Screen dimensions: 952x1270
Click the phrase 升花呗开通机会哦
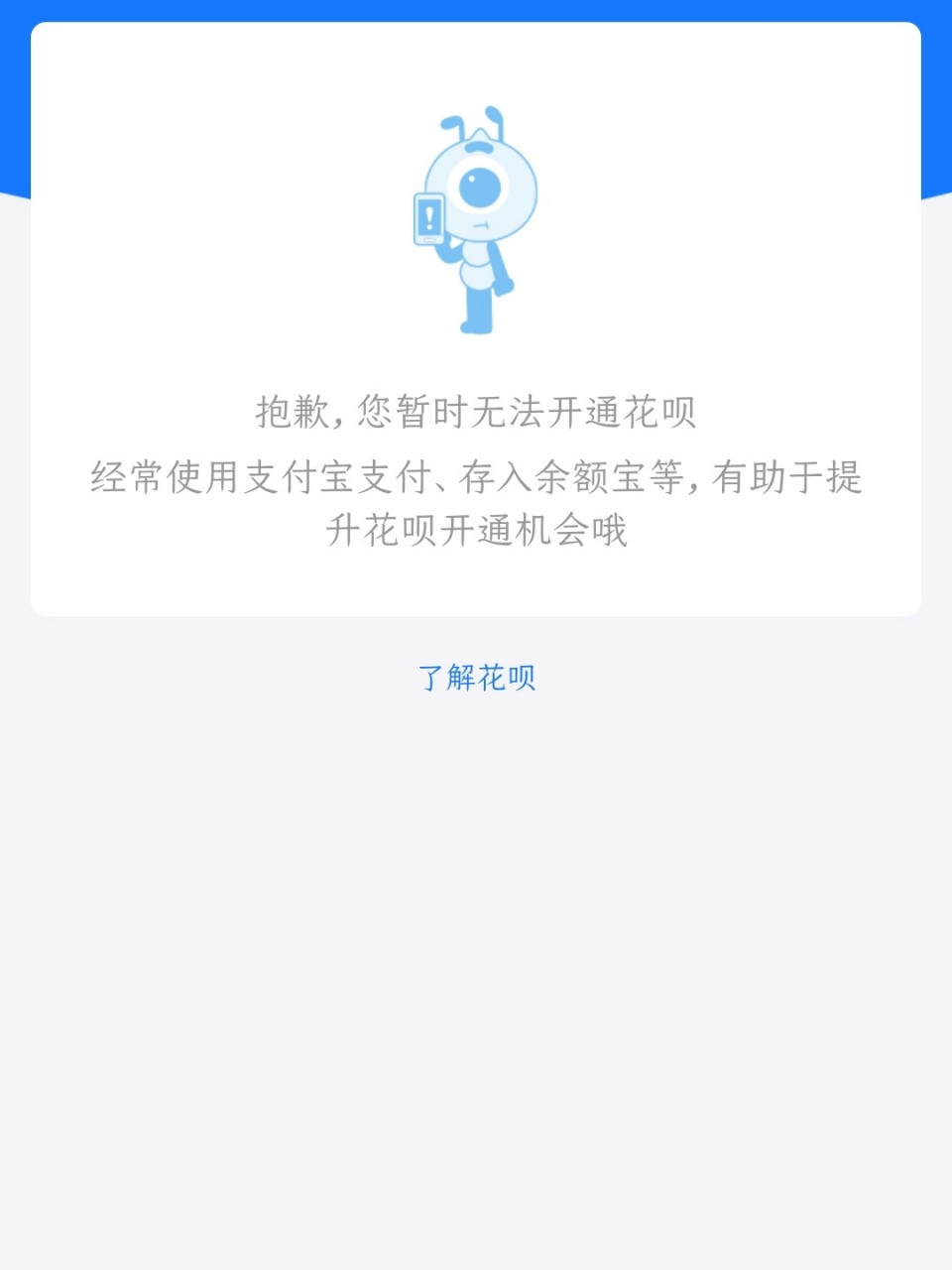point(476,529)
